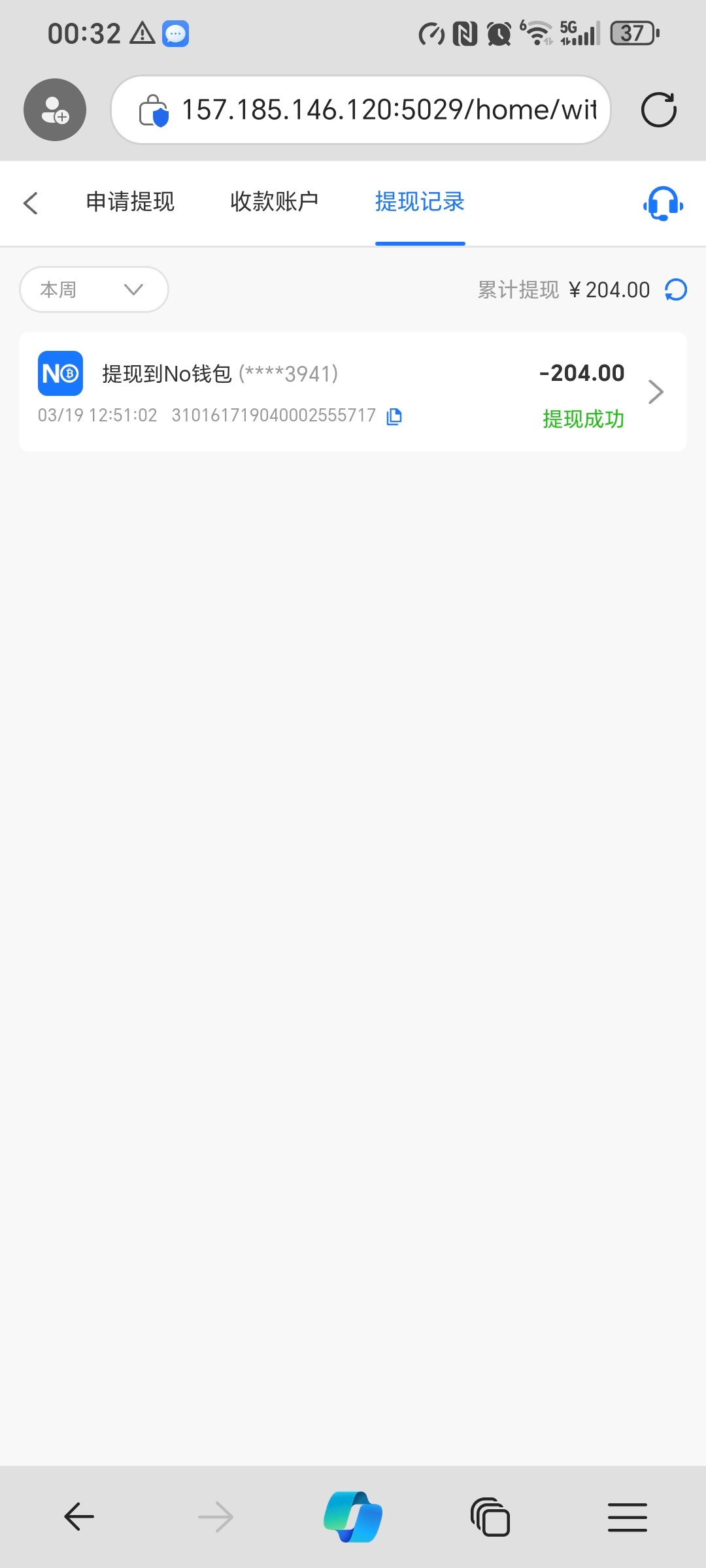This screenshot has width=706, height=1568.
Task: Open the 提现到No钱包 withdrawal record
Action: tap(353, 392)
